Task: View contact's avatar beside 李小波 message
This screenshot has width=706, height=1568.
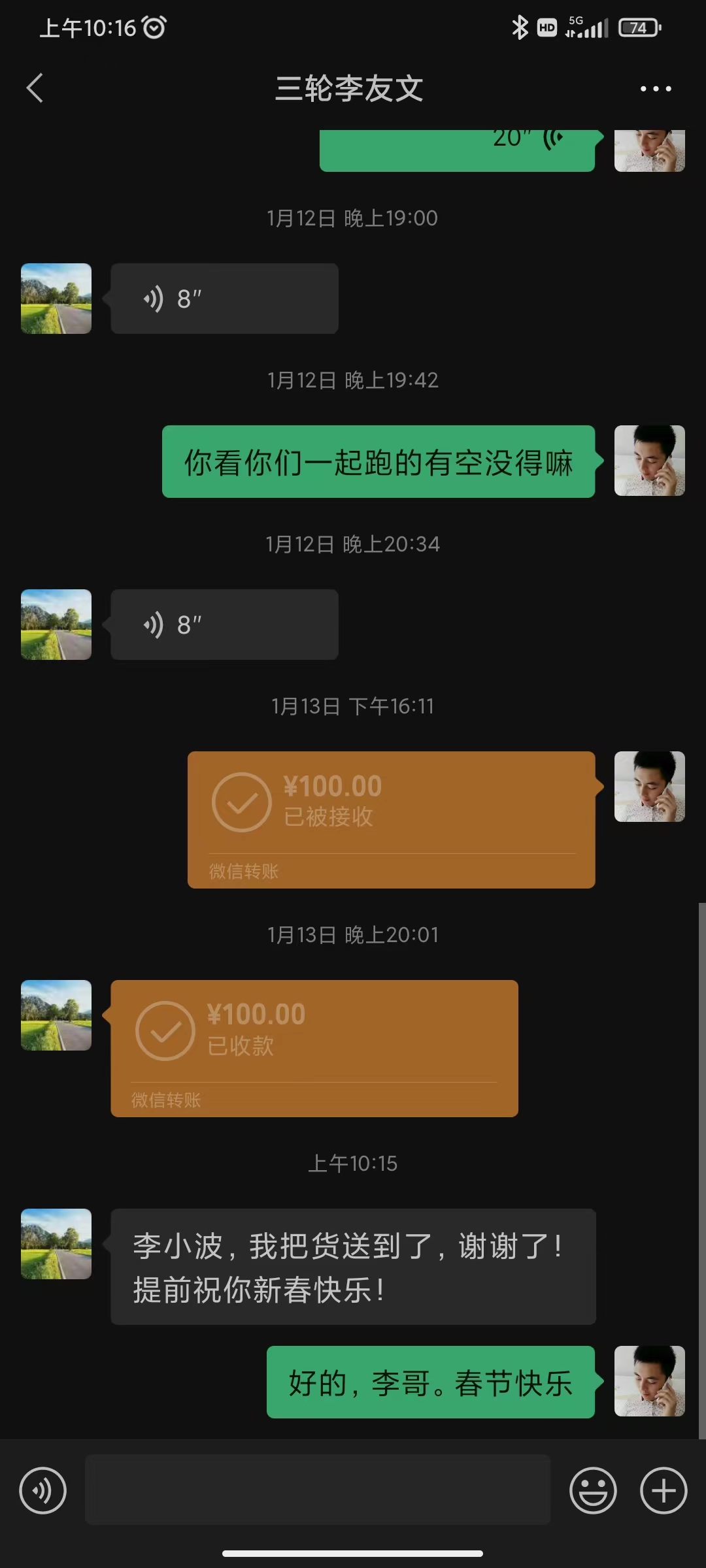Action: [56, 1244]
